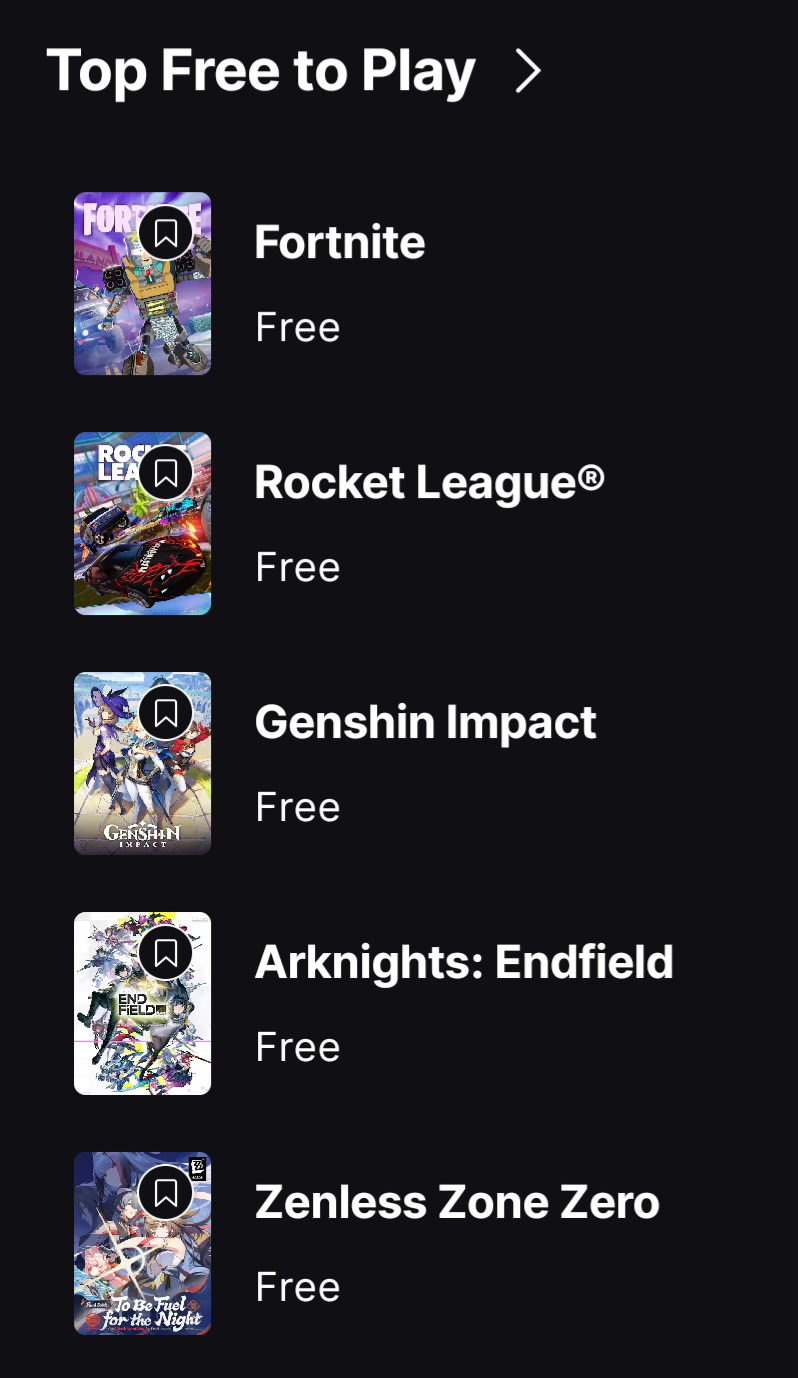Open the Genshin Impact listing
Viewport: 798px width, 1378px height.
click(425, 723)
